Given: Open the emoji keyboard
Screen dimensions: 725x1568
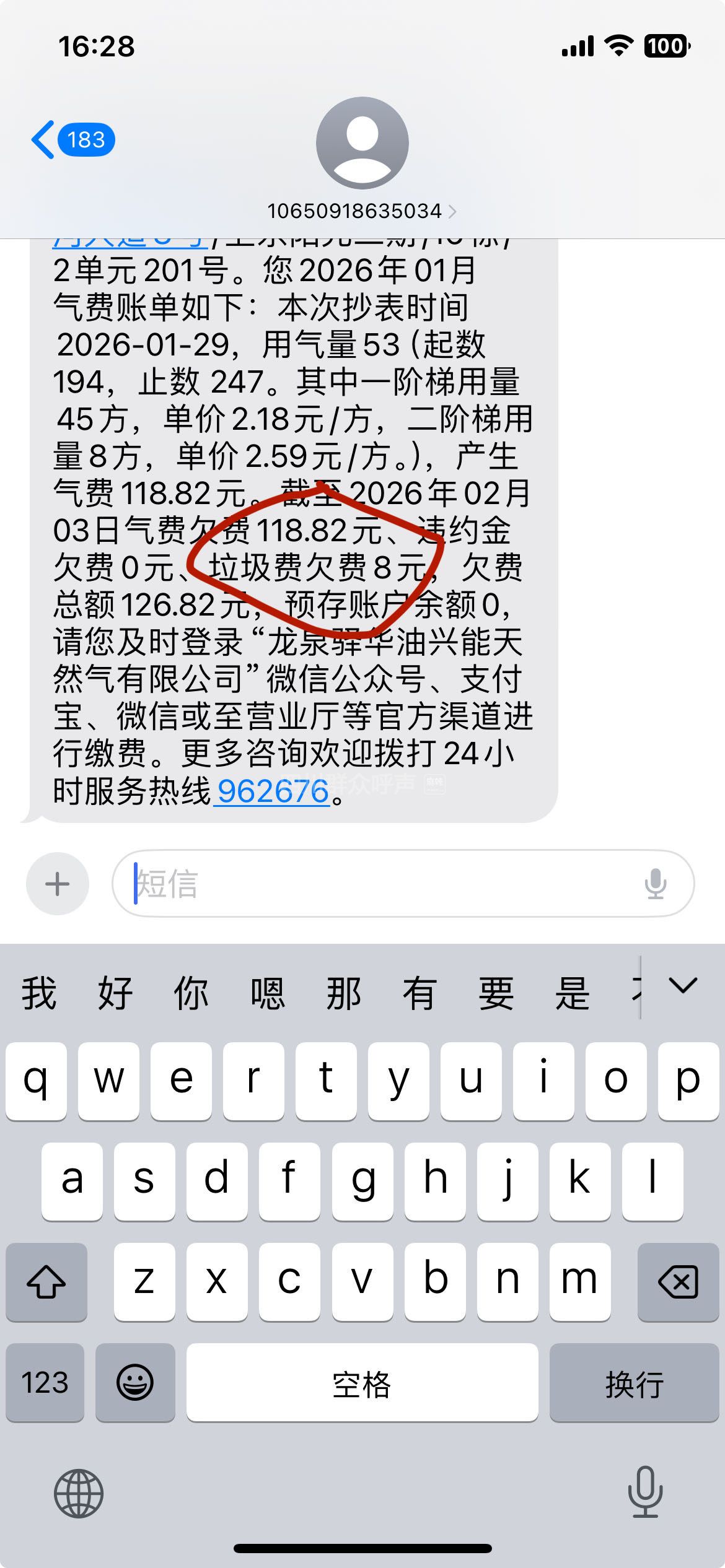Looking at the screenshot, I should point(135,1383).
